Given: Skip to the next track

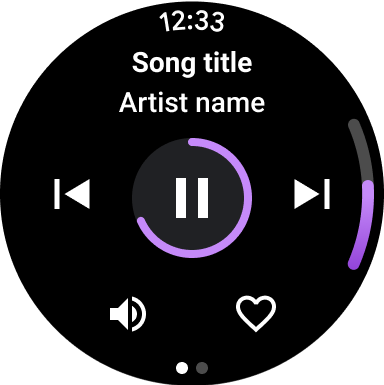Looking at the screenshot, I should (x=312, y=194).
